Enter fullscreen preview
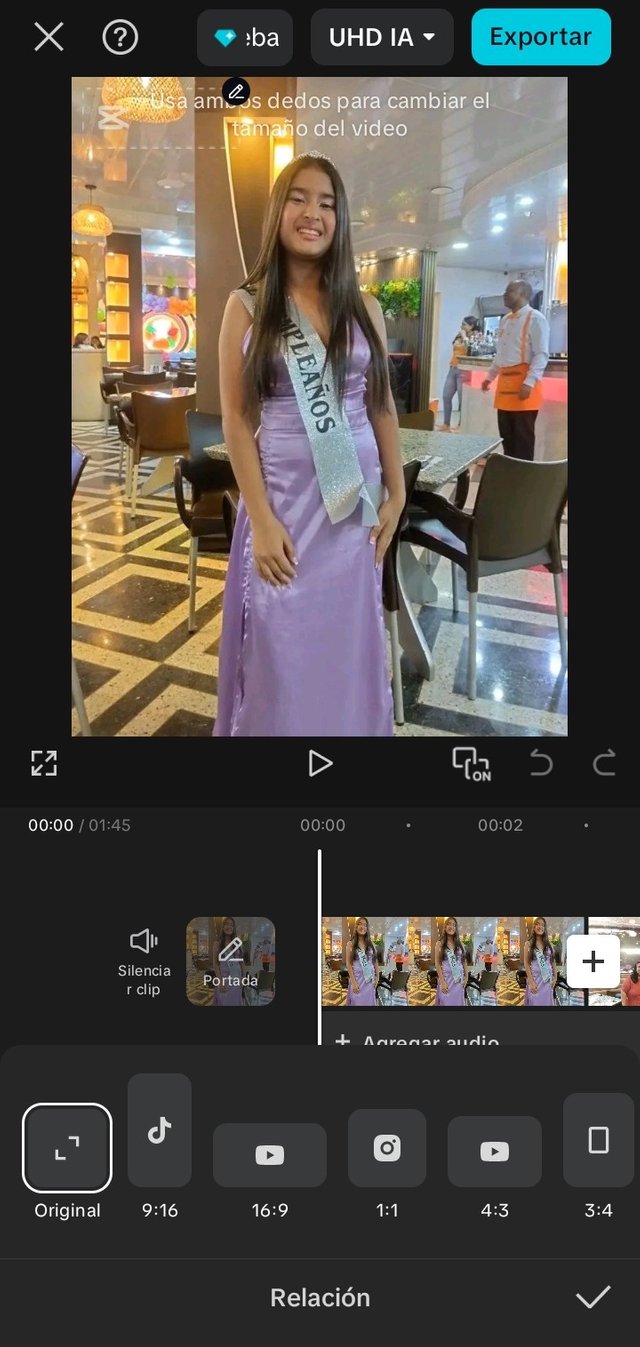 point(44,763)
